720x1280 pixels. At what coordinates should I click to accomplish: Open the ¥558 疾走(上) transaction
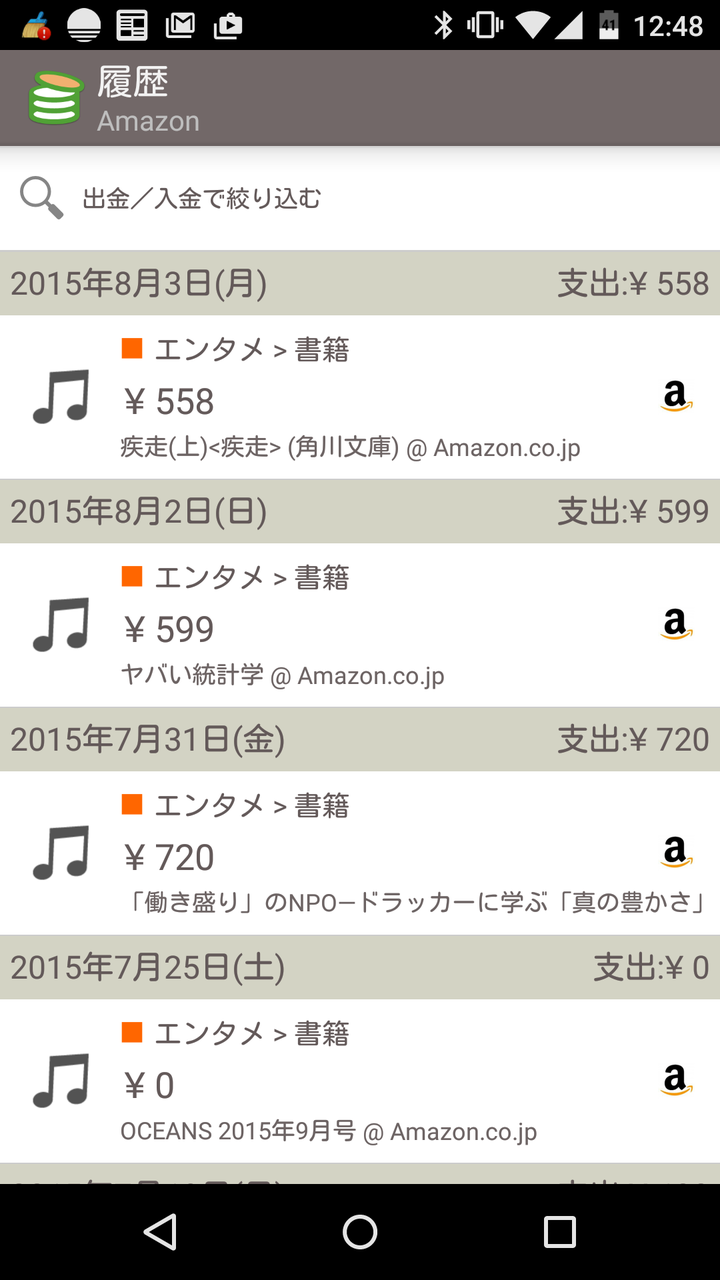pyautogui.click(x=360, y=398)
